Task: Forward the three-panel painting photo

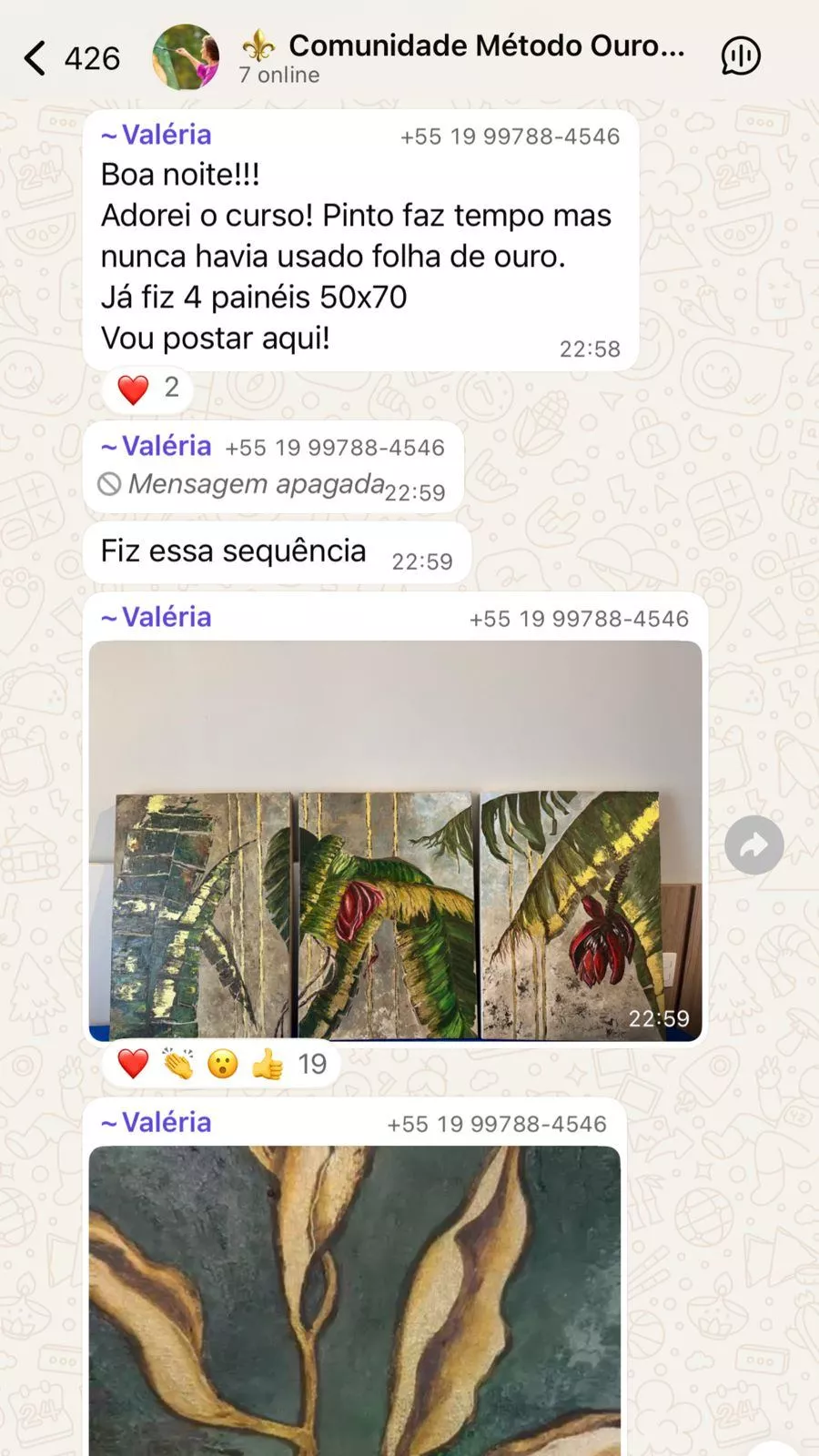Action: [x=753, y=845]
